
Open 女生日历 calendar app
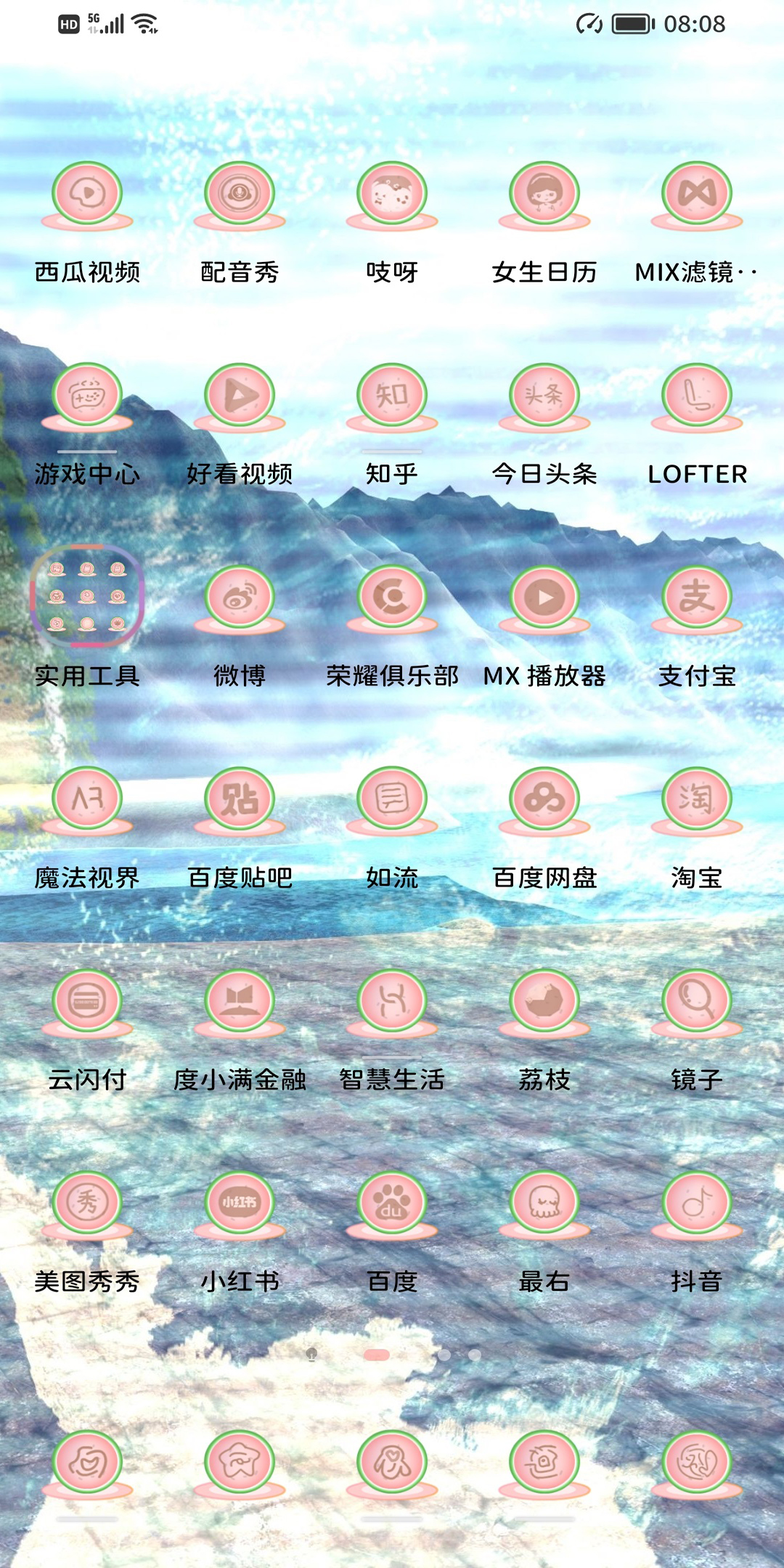click(x=544, y=195)
